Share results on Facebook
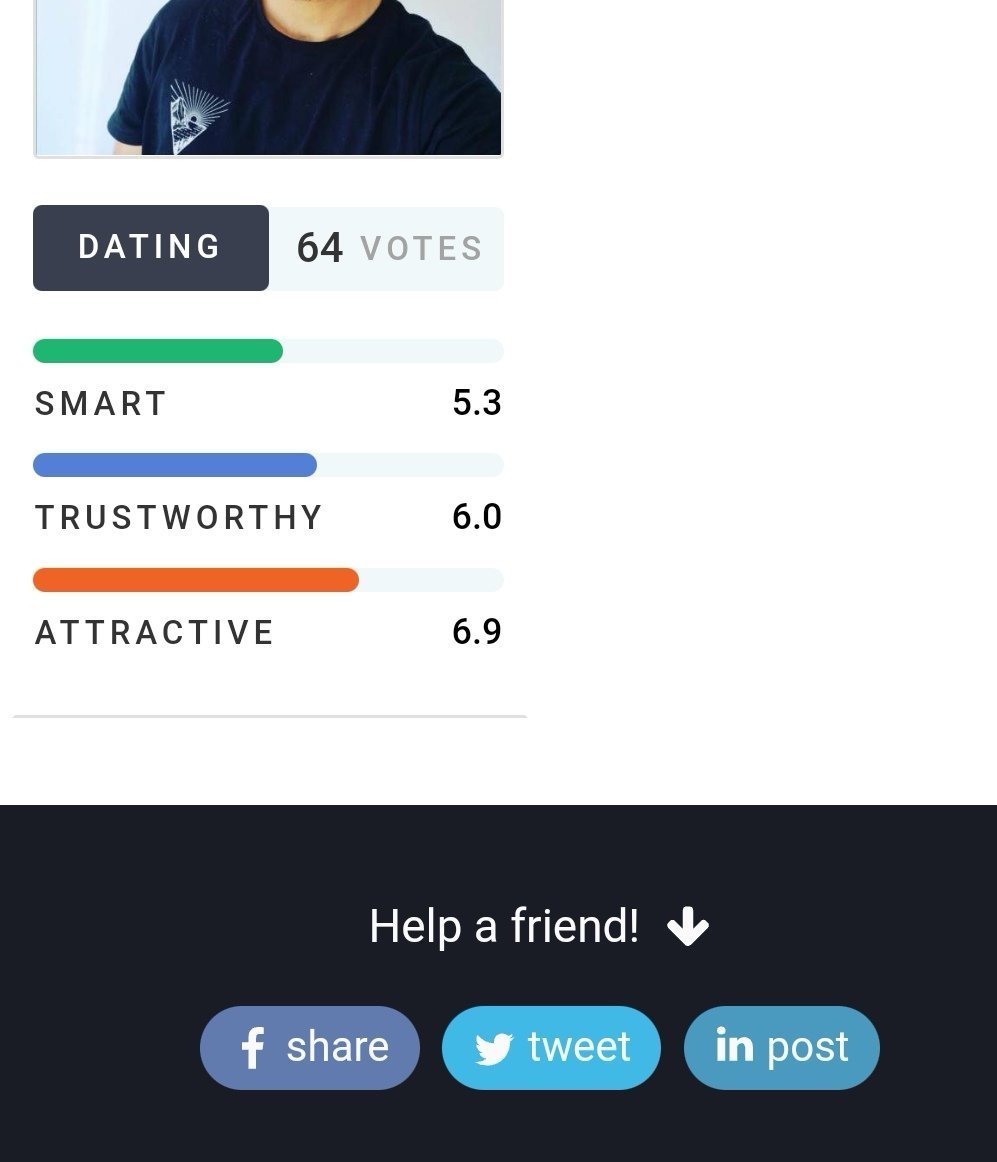997x1162 pixels. tap(310, 1048)
